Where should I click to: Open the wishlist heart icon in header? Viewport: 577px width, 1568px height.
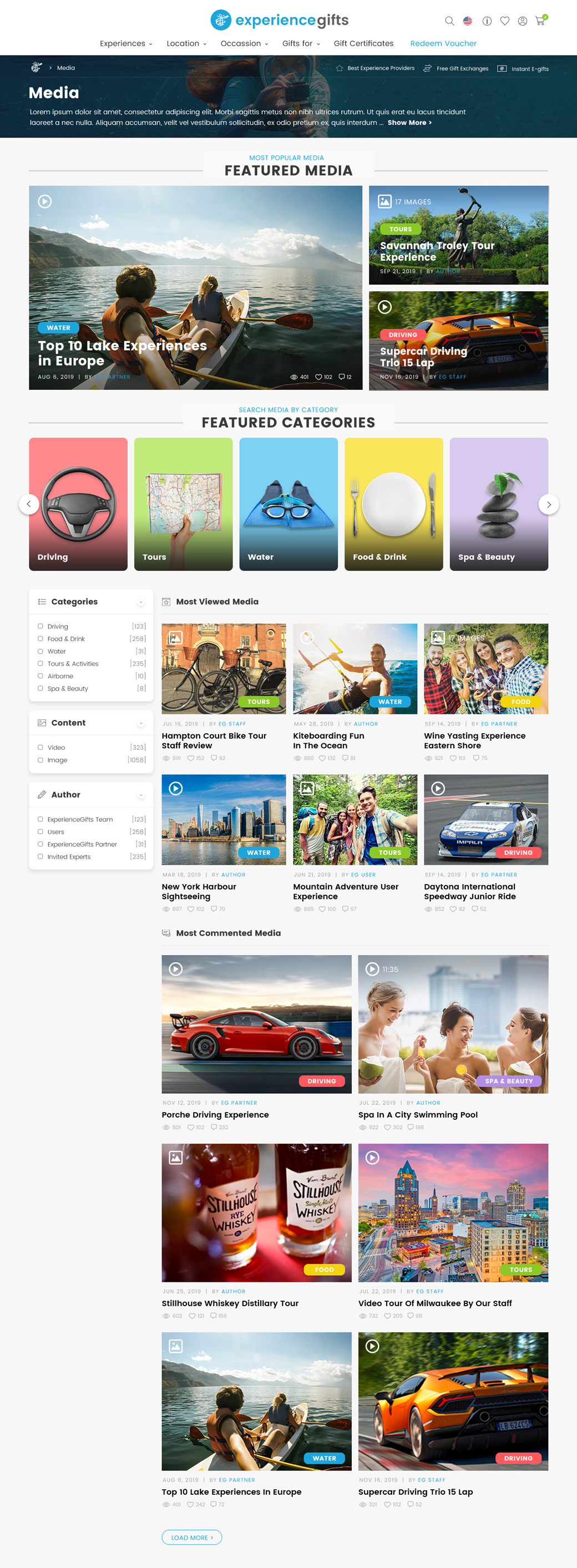point(504,21)
